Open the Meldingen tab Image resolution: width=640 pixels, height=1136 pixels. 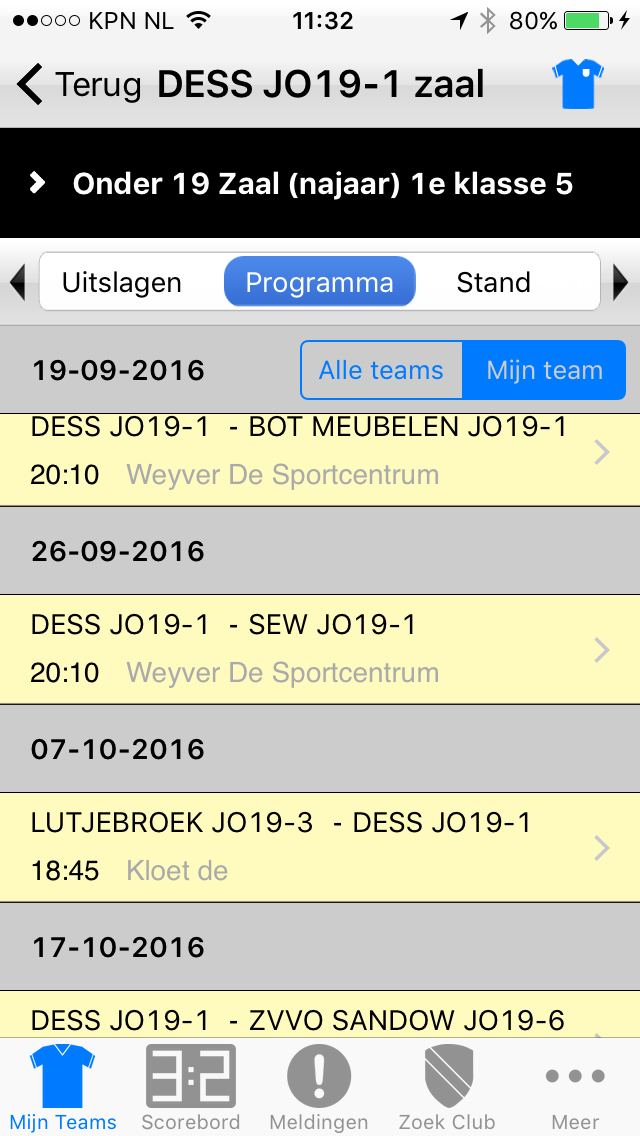[319, 1087]
